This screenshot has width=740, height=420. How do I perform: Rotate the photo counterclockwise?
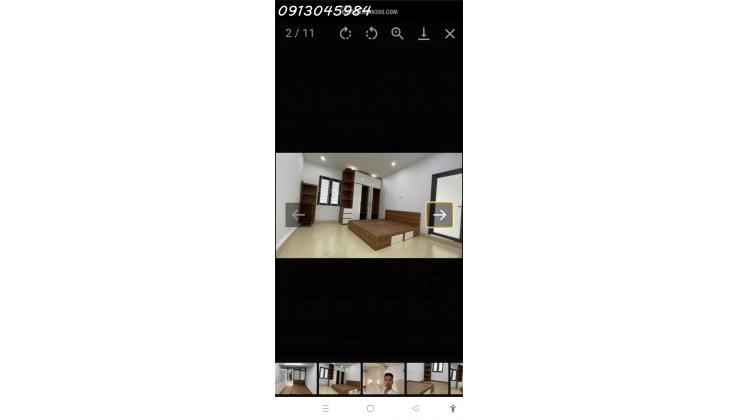pyautogui.click(x=371, y=34)
